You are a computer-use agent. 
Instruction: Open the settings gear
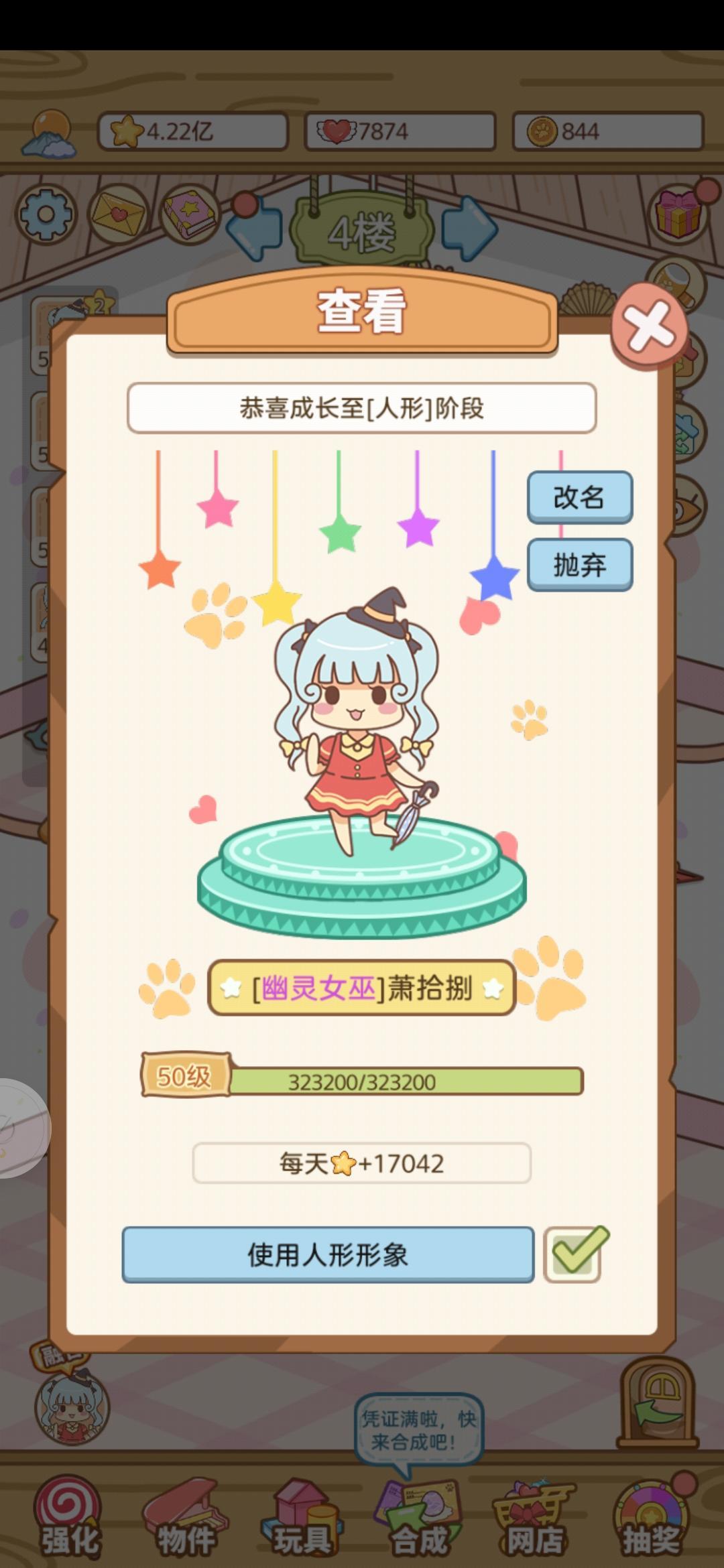pos(46,215)
